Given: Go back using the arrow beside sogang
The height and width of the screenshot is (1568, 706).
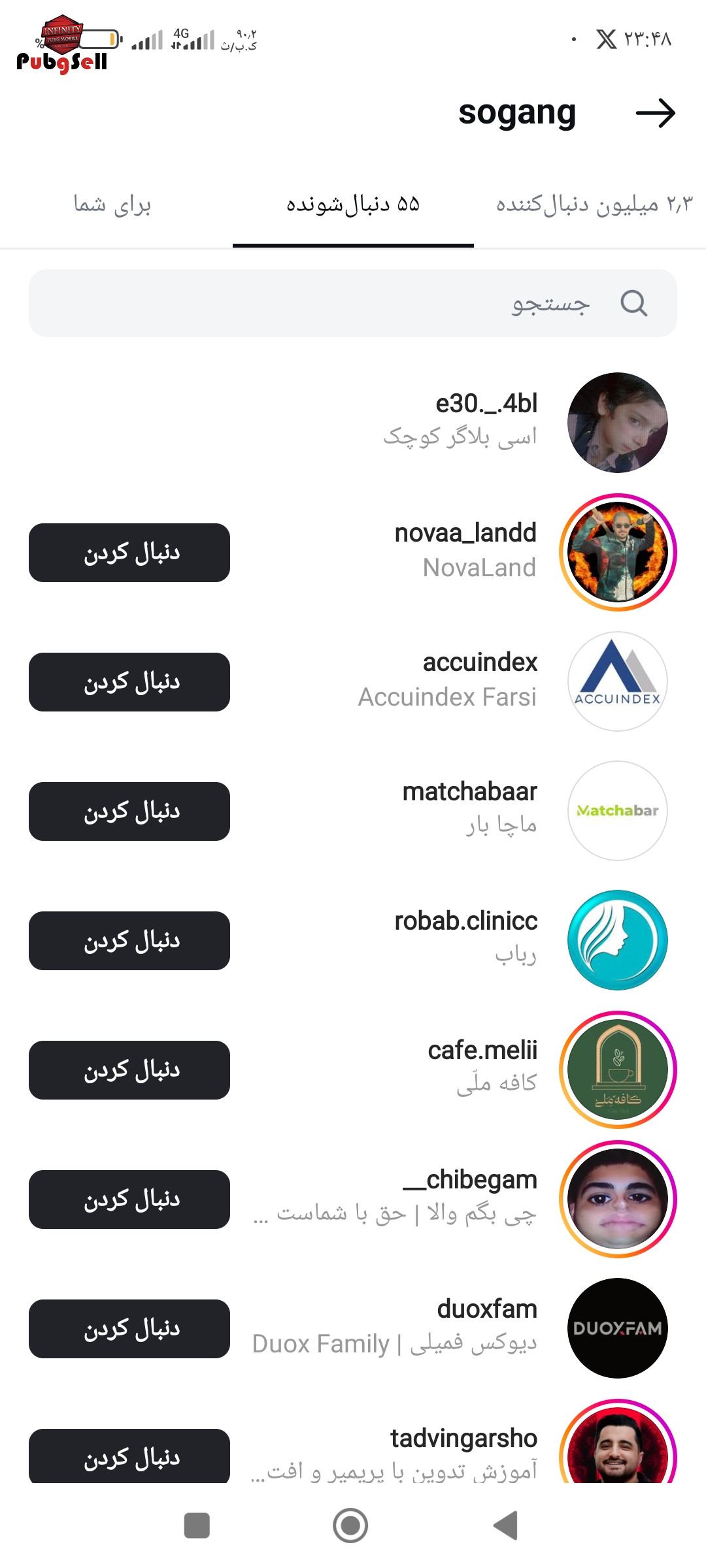Looking at the screenshot, I should coord(655,113).
